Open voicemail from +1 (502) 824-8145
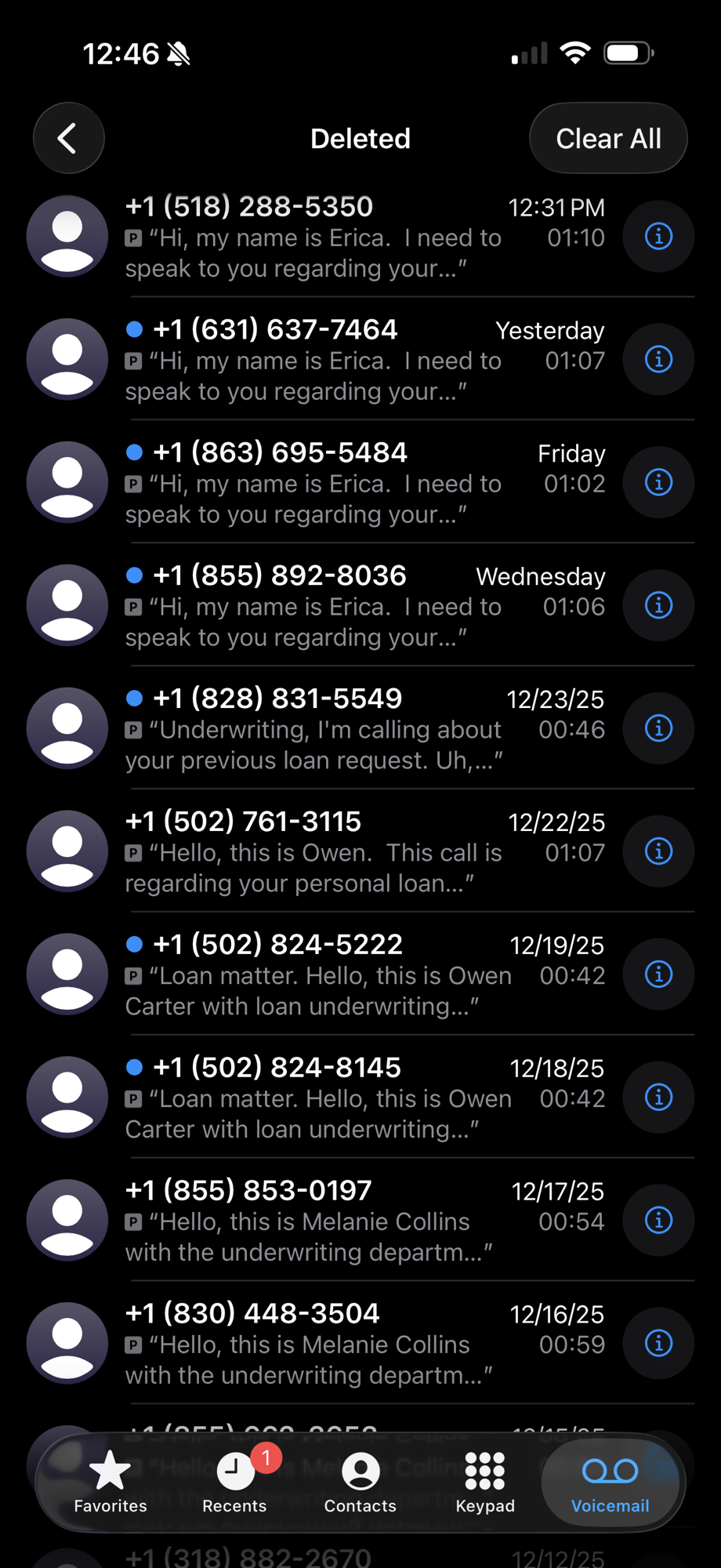721x1568 pixels. [313, 1098]
